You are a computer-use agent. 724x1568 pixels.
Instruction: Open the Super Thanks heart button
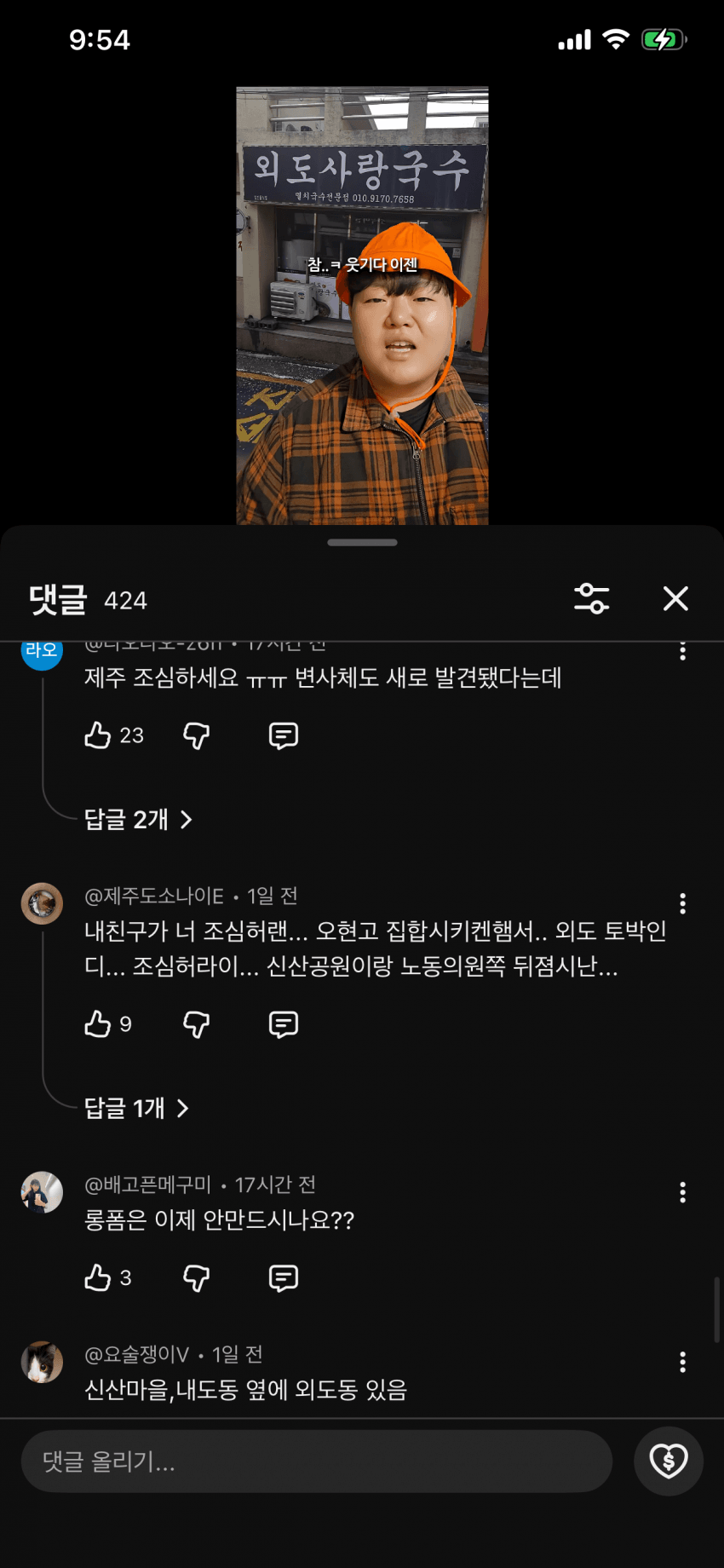coord(669,1461)
